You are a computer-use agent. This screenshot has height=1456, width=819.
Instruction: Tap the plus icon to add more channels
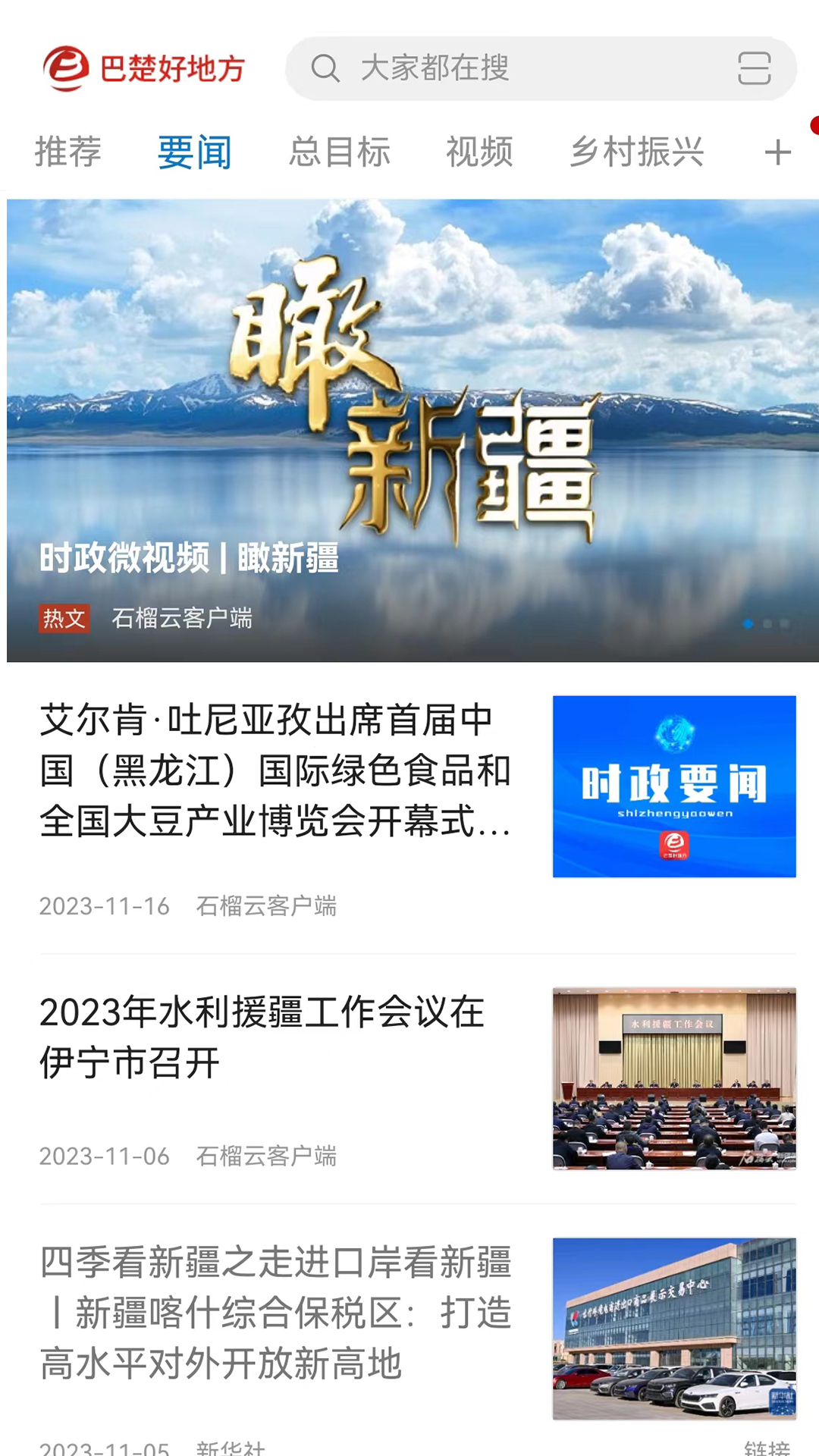pos(777,152)
